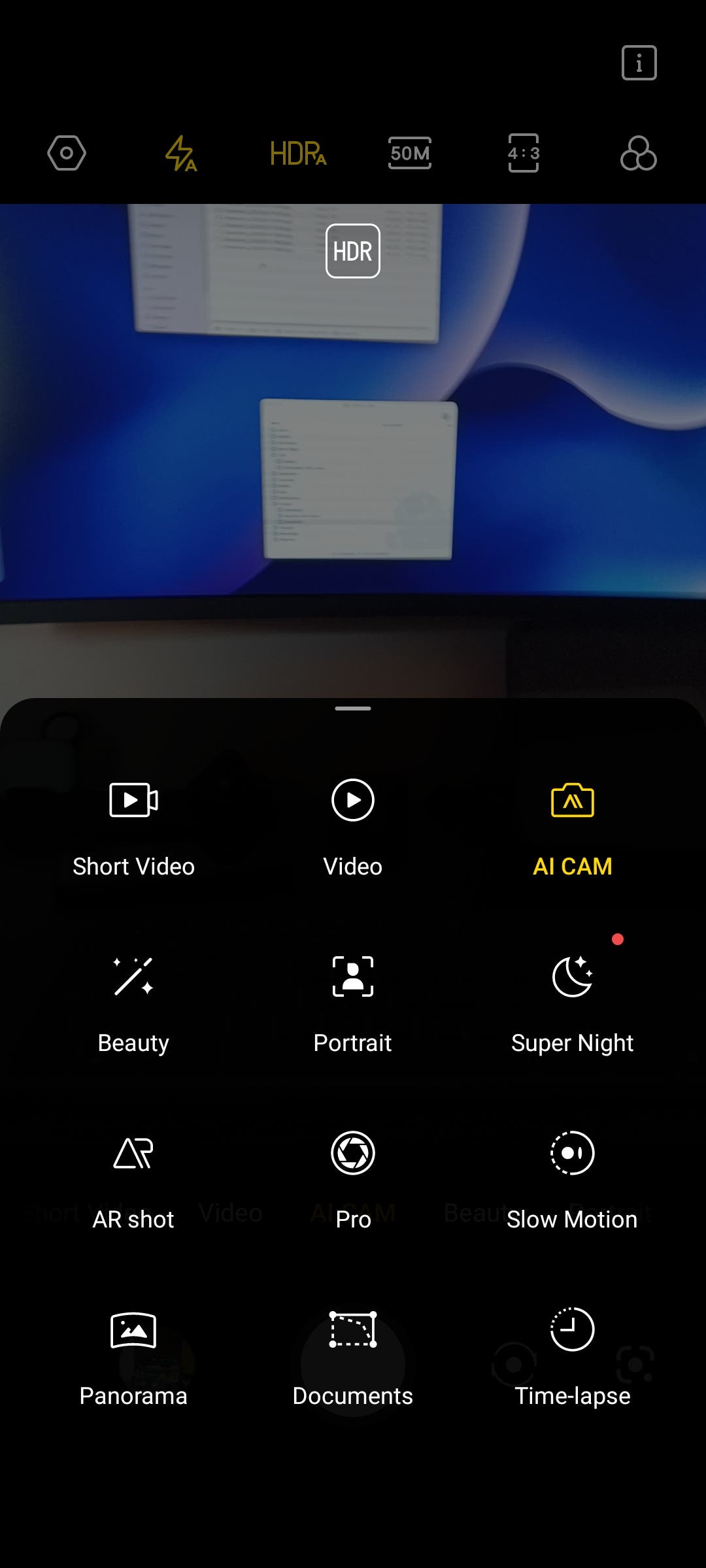This screenshot has height=1568, width=706.
Task: Open the color filters icon
Action: coord(638,153)
